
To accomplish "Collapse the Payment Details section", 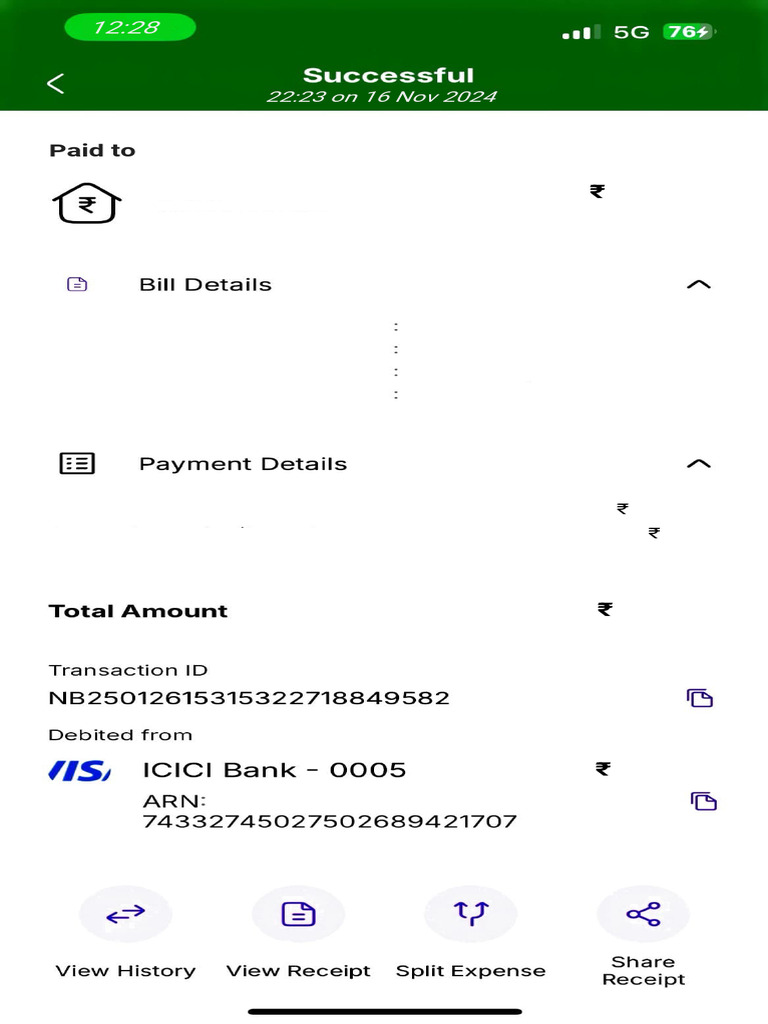I will [x=698, y=464].
